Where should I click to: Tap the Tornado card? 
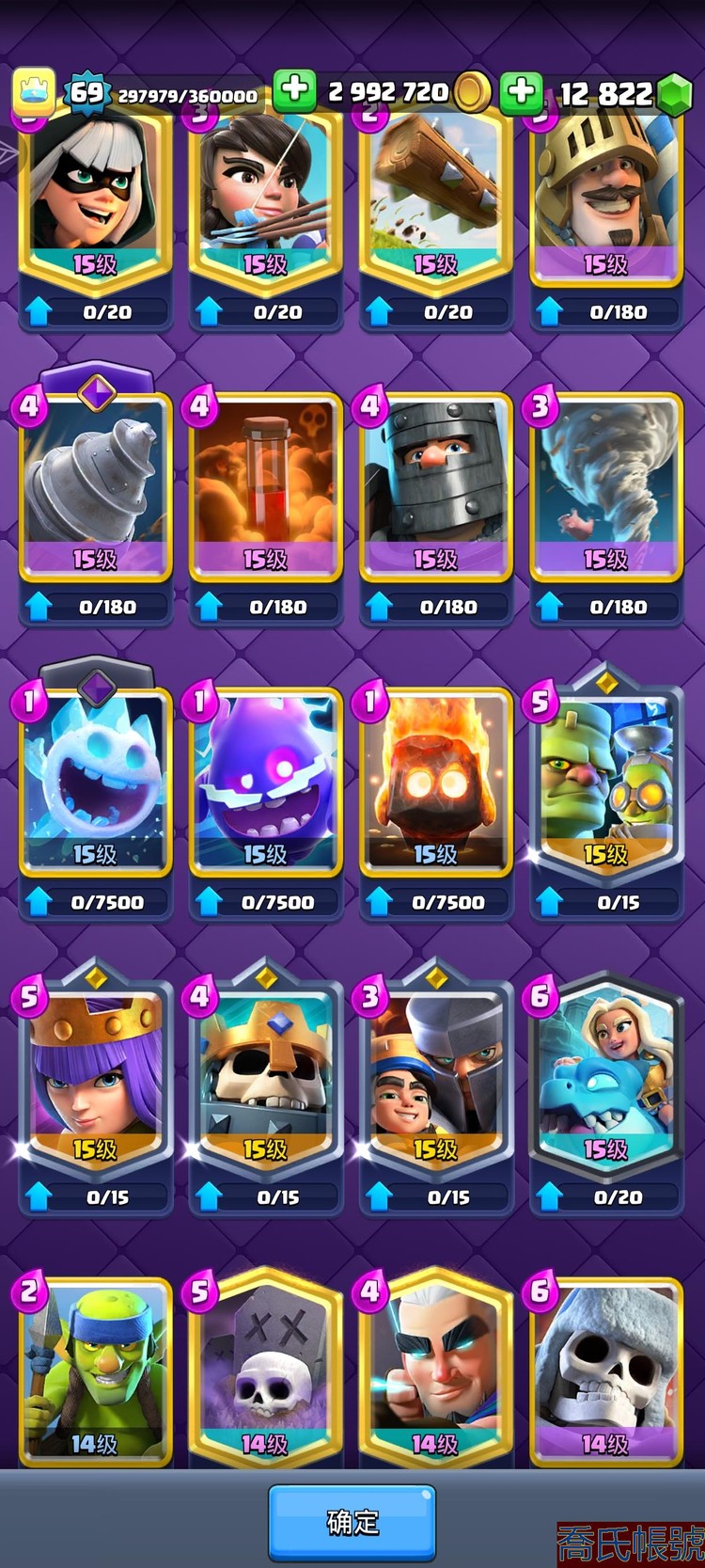[605, 489]
